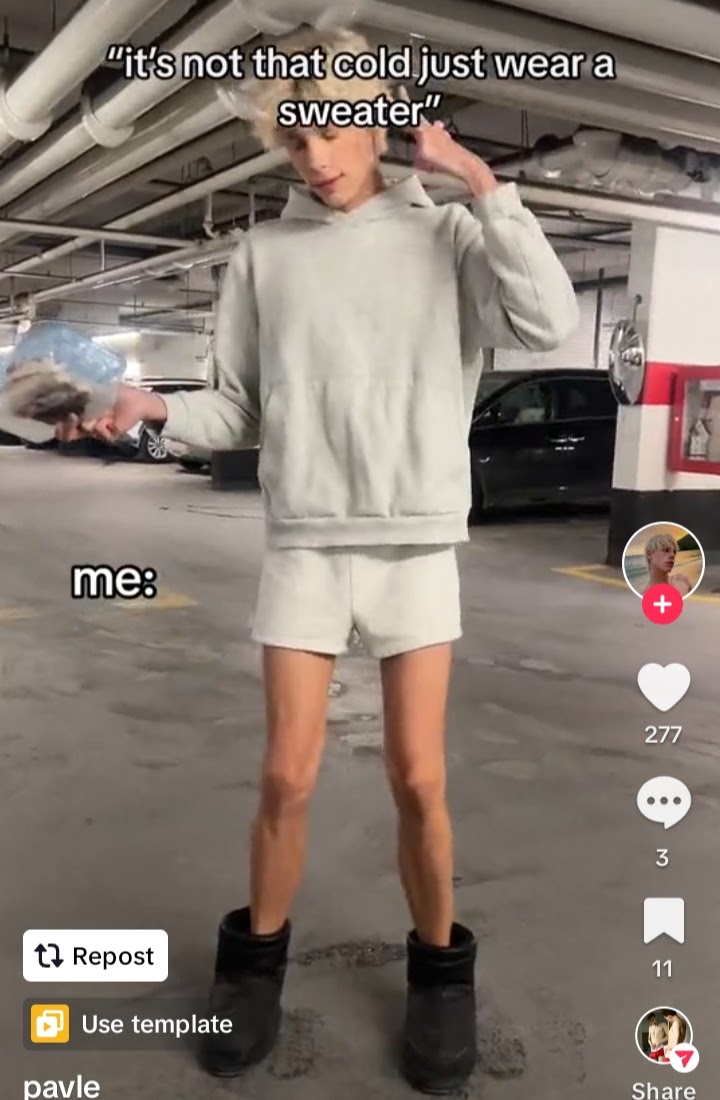This screenshot has width=720, height=1100.
Task: Repost this video
Action: click(x=95, y=956)
